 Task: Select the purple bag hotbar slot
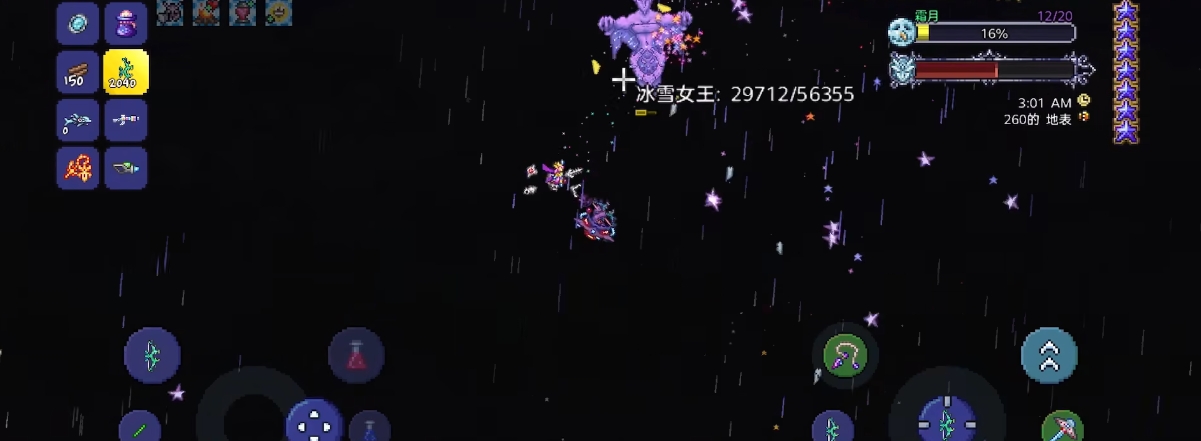(126, 23)
